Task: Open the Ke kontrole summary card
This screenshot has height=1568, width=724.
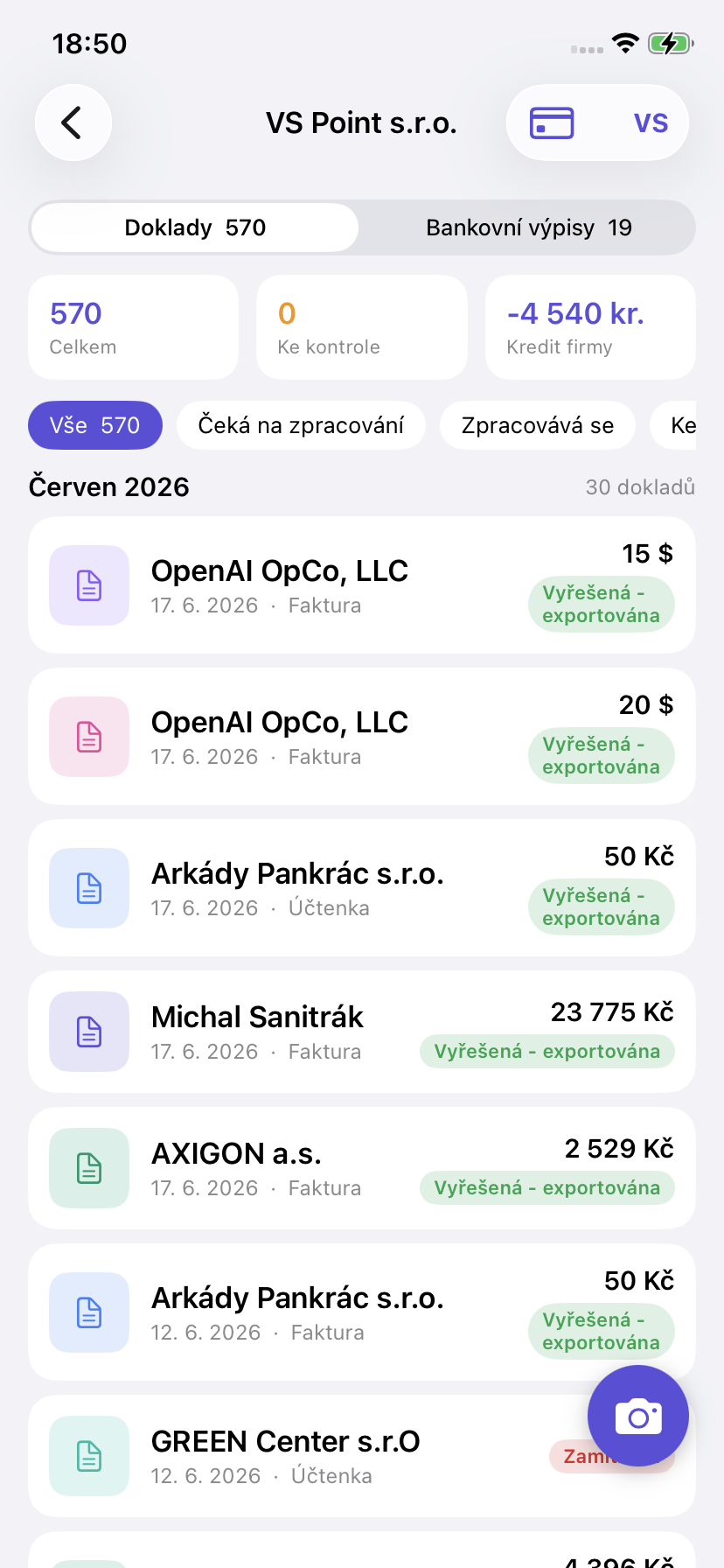Action: coord(362,327)
